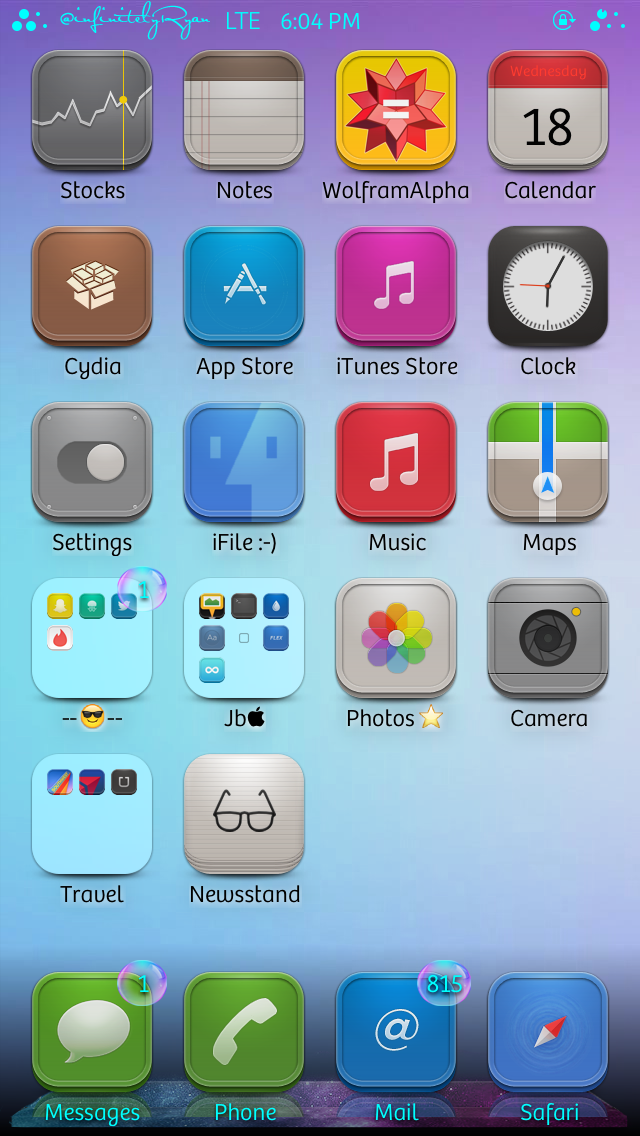
Task: Open Settings
Action: click(x=92, y=460)
